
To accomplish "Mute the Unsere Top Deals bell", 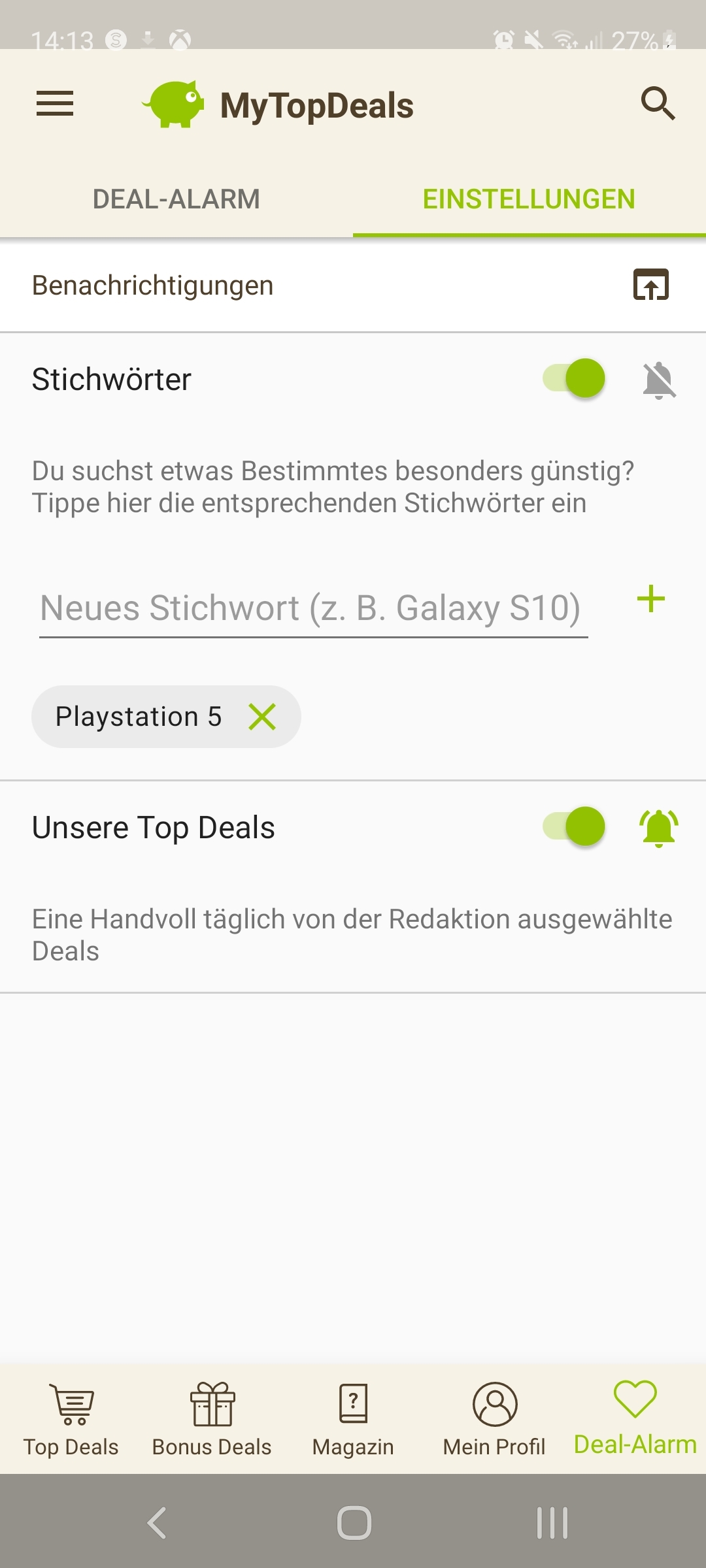I will coord(659,828).
